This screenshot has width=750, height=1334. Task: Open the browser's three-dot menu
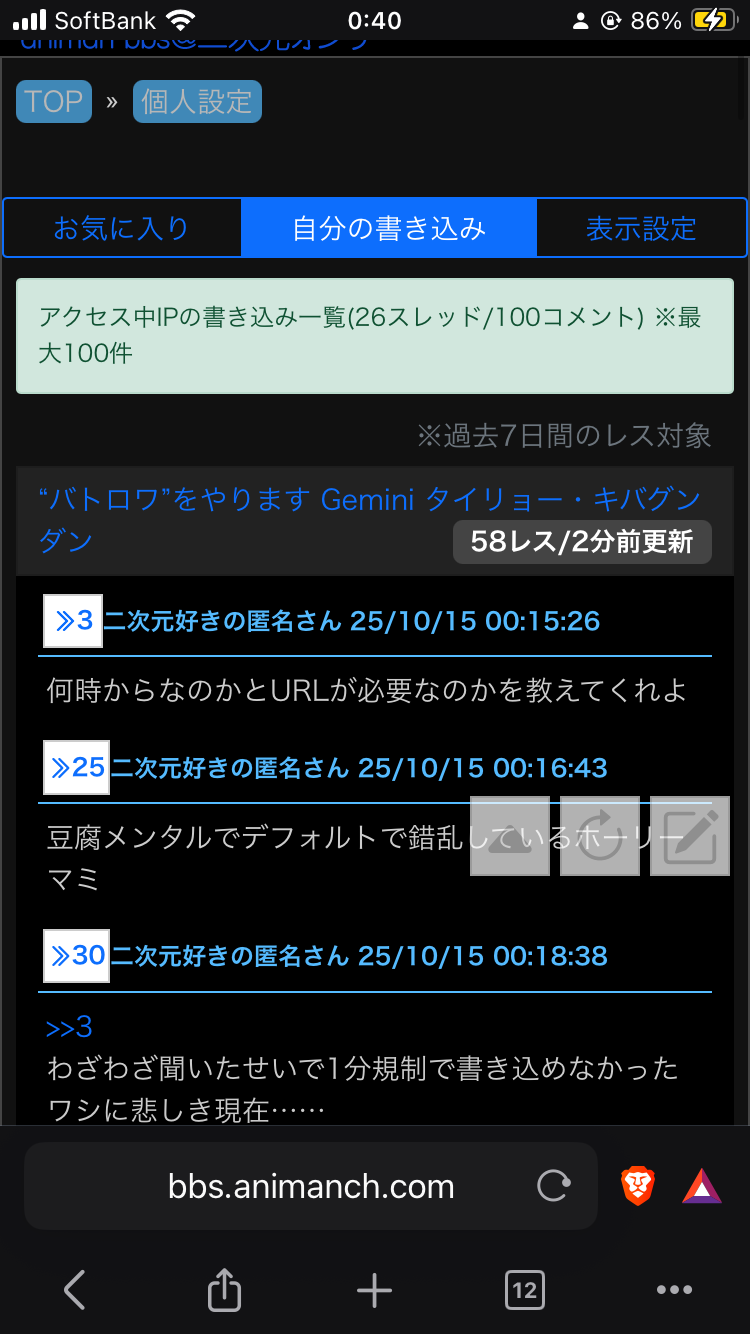tap(675, 1290)
